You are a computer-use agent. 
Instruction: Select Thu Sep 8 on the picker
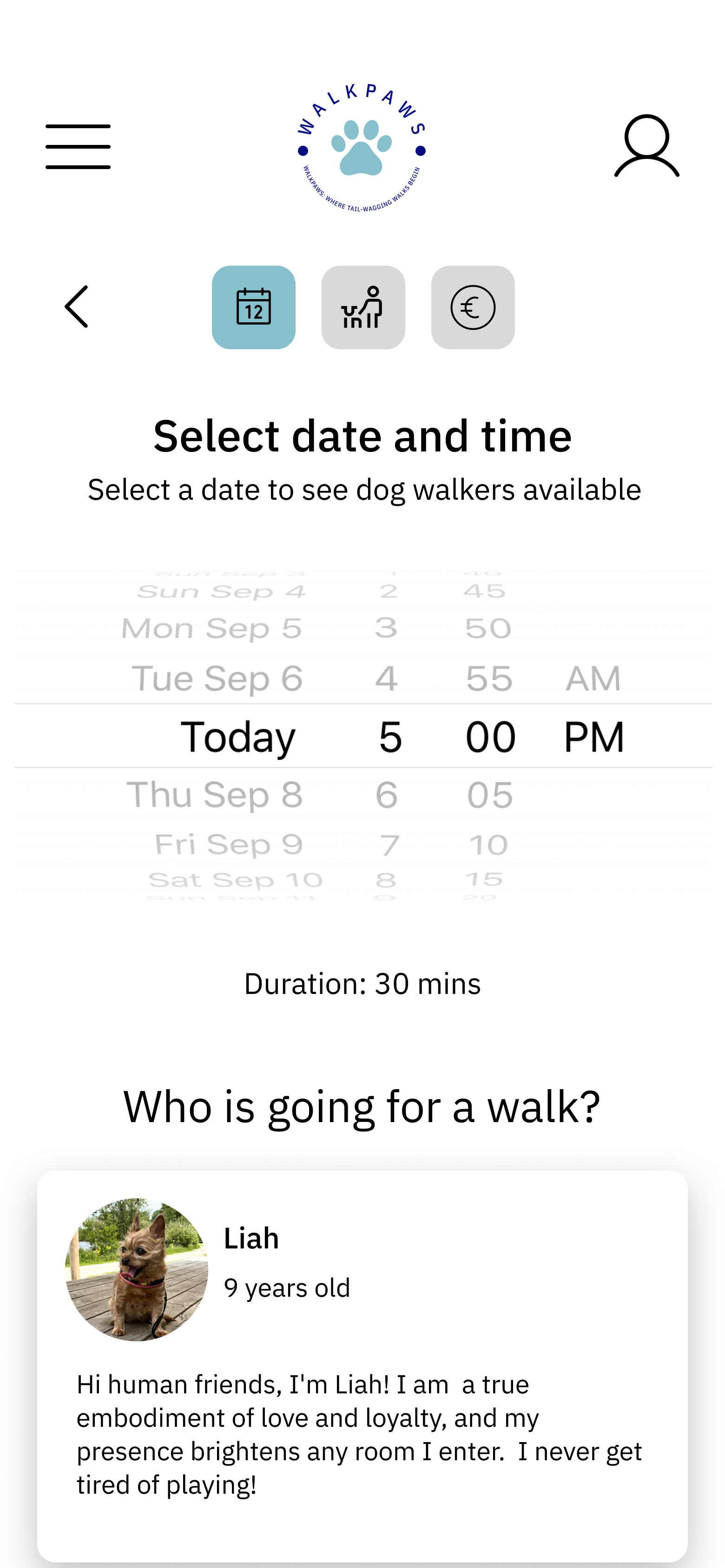tap(215, 793)
